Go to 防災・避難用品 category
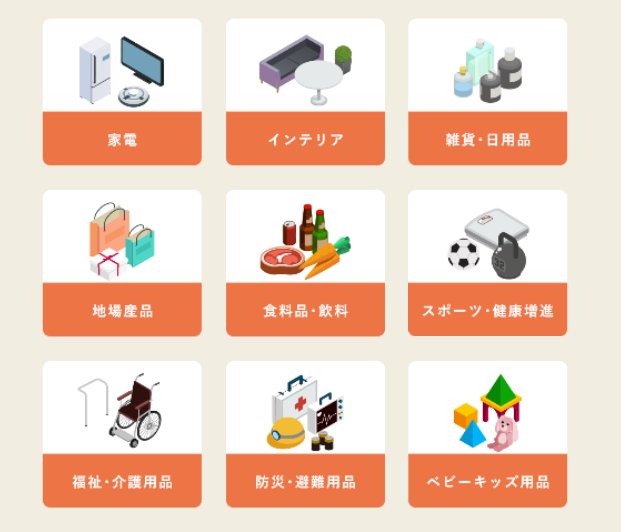Viewport: 621px width, 532px height. click(x=305, y=434)
